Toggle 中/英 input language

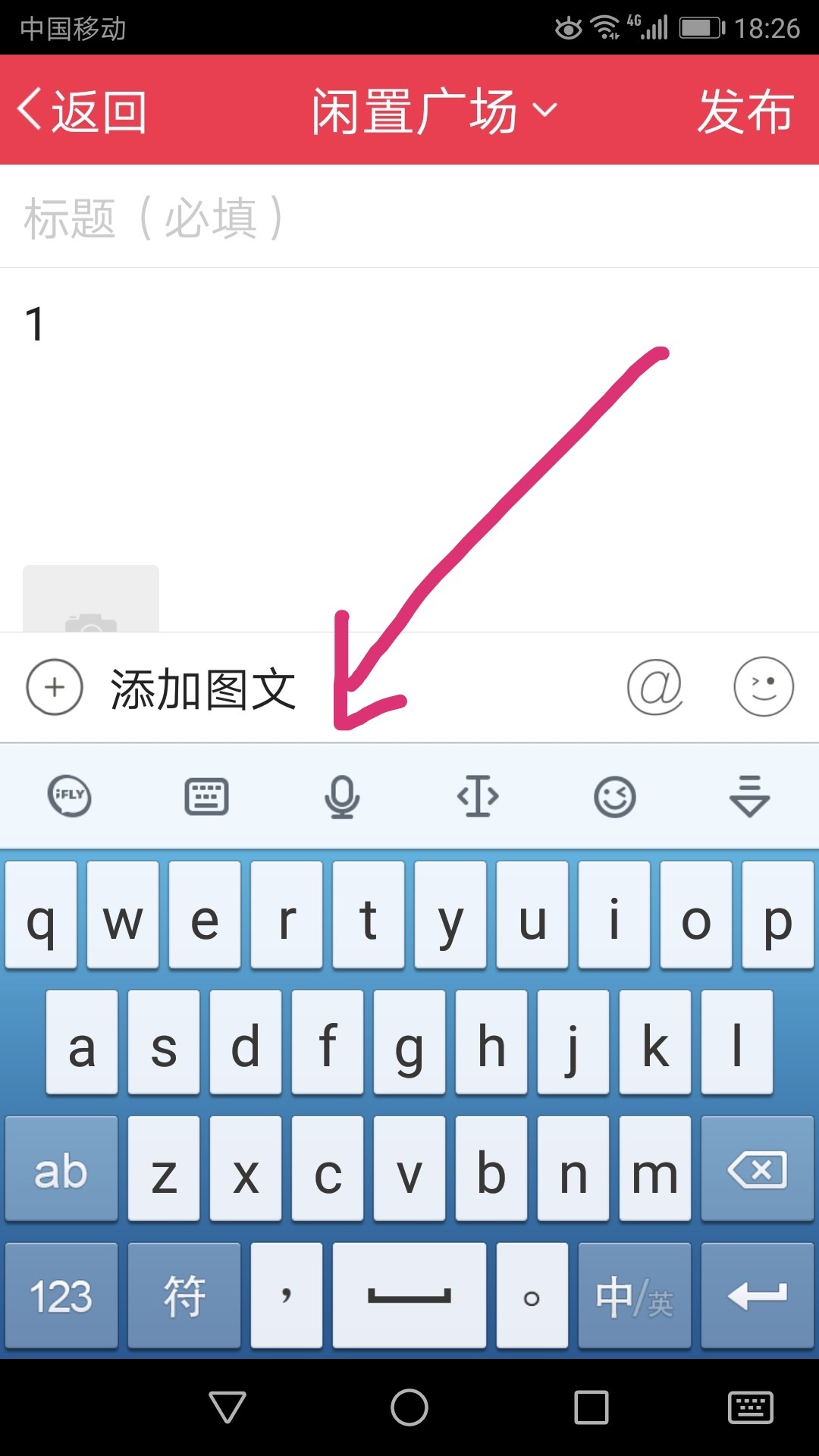pos(634,1296)
